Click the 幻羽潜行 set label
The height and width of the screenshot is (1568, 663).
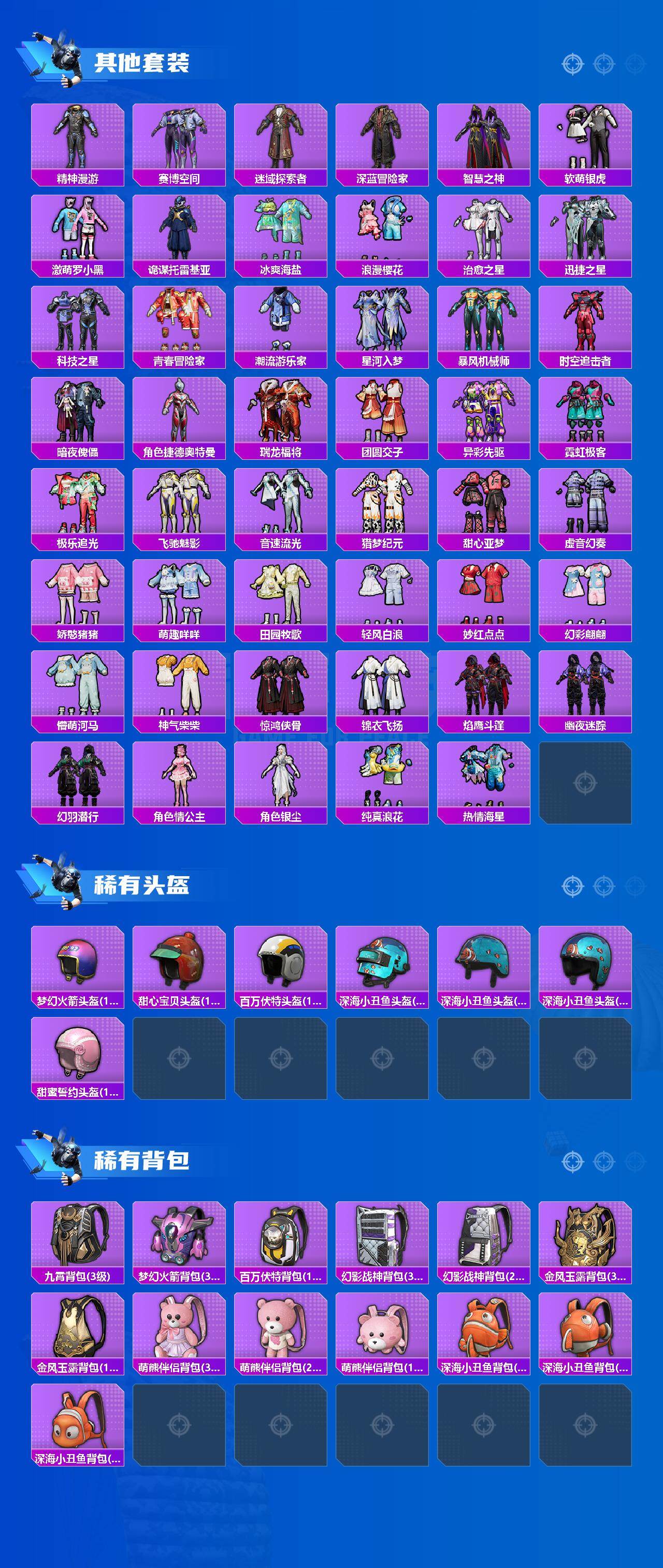pyautogui.click(x=78, y=816)
